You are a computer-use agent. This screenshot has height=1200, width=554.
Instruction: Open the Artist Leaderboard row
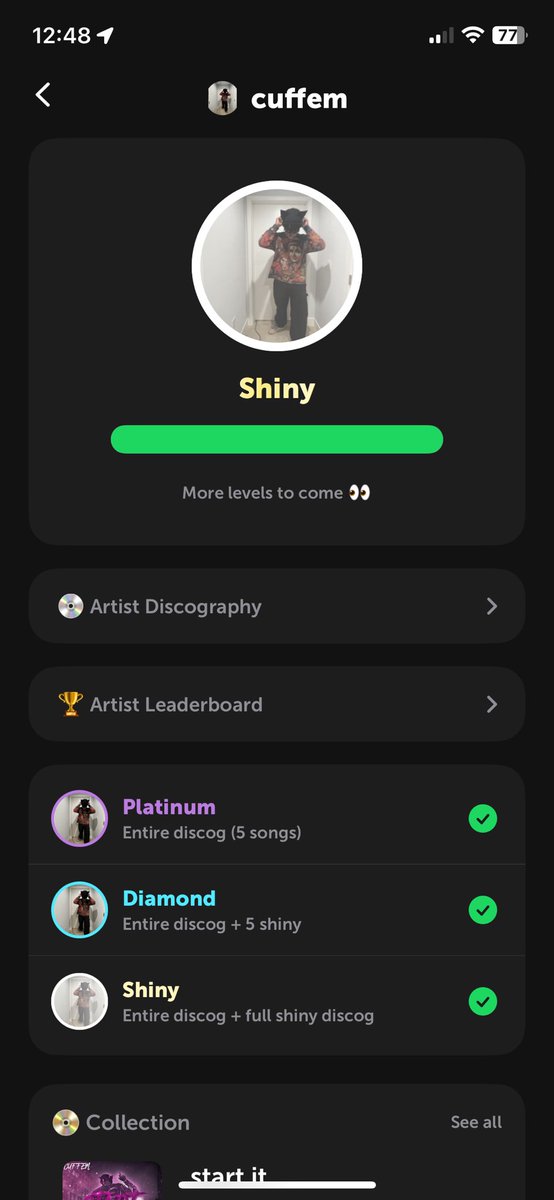pyautogui.click(x=277, y=704)
